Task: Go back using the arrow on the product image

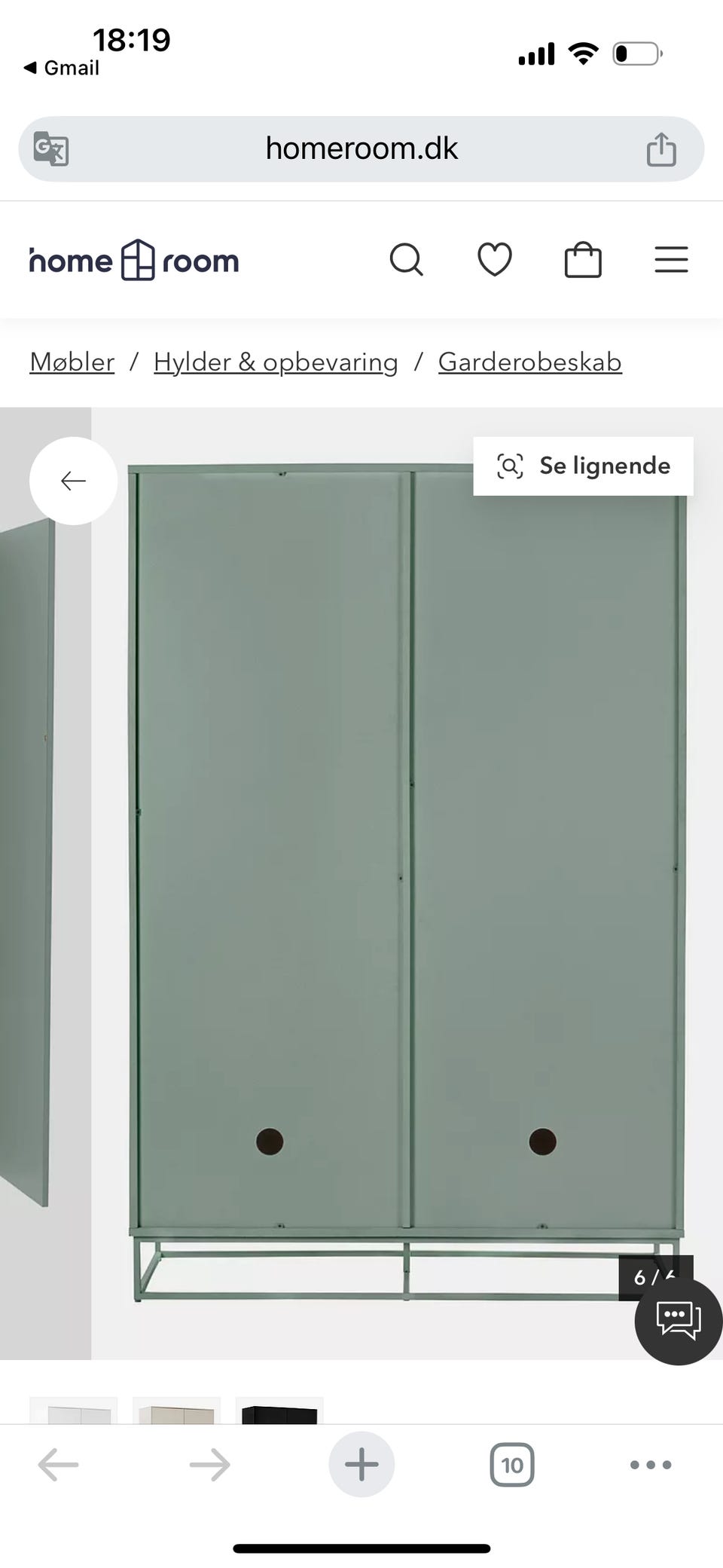Action: click(72, 480)
